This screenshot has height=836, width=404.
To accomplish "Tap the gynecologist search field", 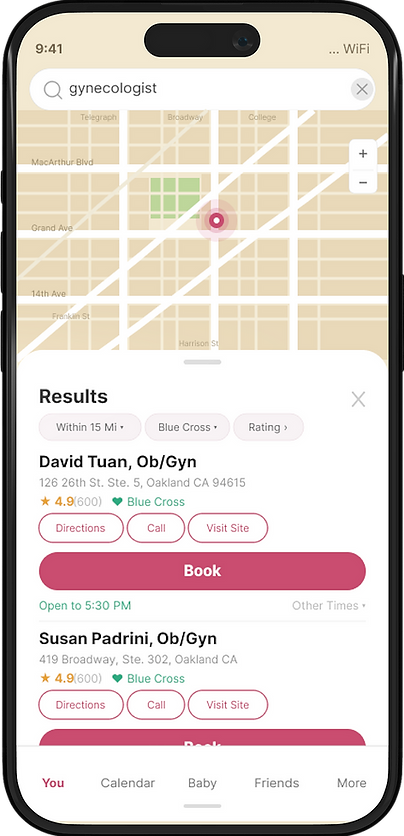I will (x=202, y=89).
